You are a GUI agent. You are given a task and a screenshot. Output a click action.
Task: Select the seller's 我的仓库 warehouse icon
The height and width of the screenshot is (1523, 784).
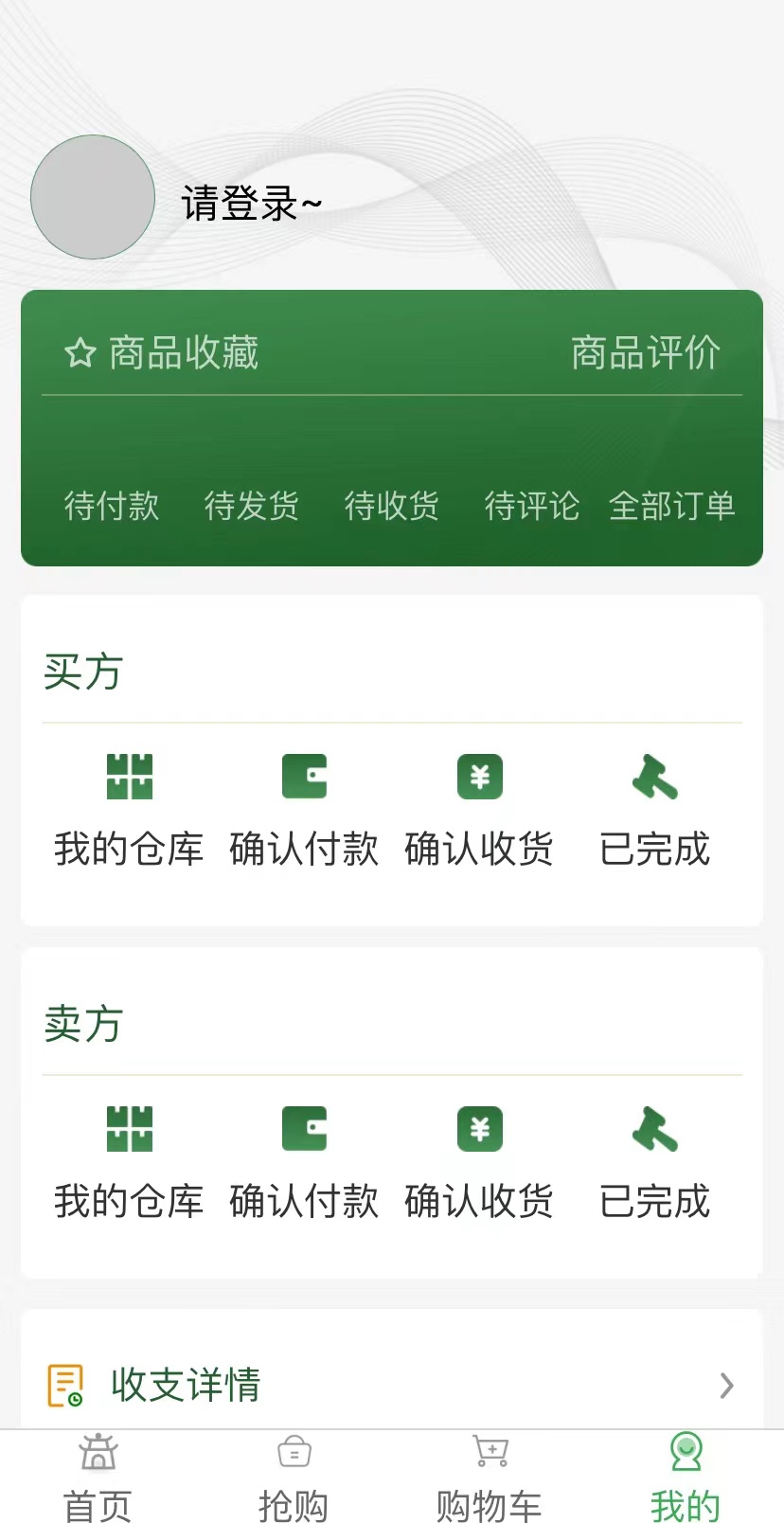click(x=129, y=1129)
